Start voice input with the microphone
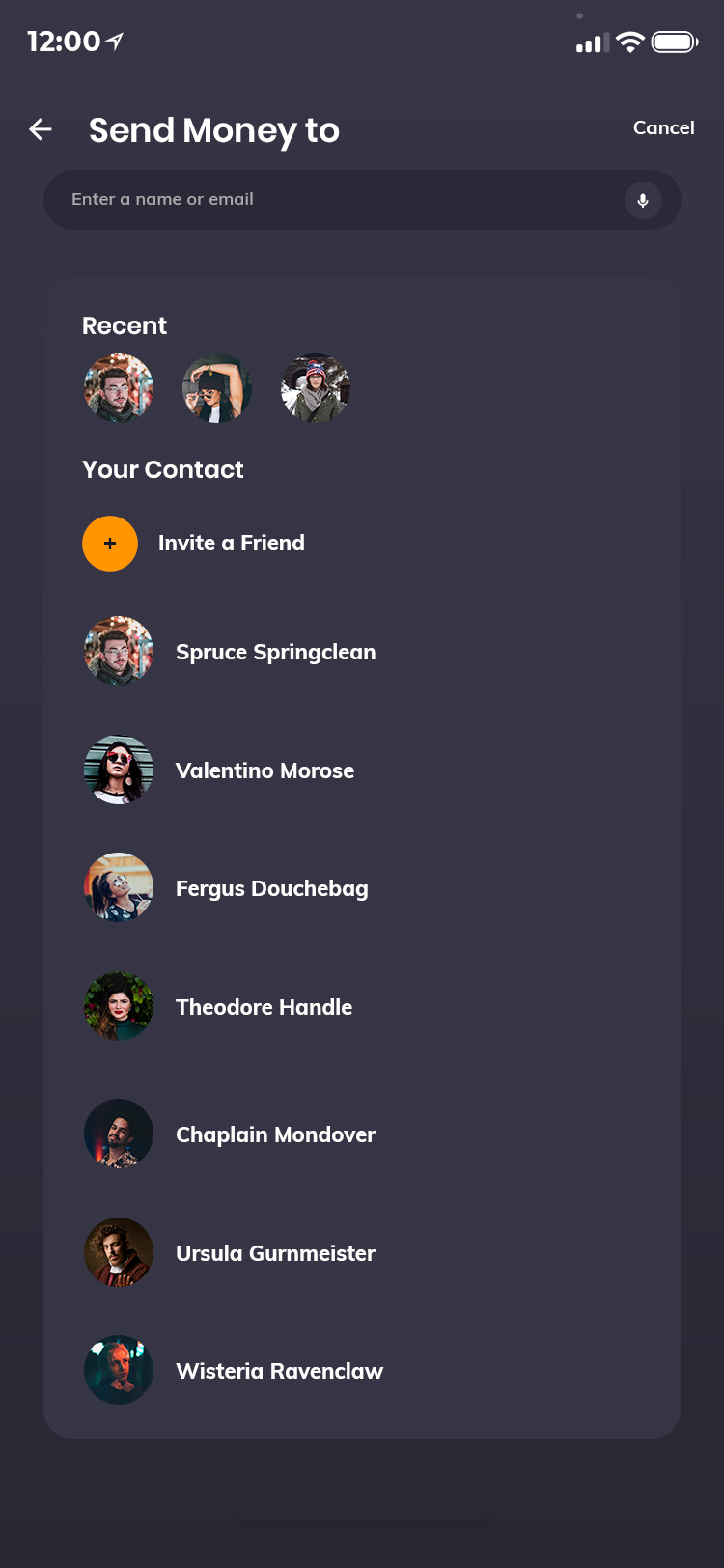724x1568 pixels. [x=643, y=201]
